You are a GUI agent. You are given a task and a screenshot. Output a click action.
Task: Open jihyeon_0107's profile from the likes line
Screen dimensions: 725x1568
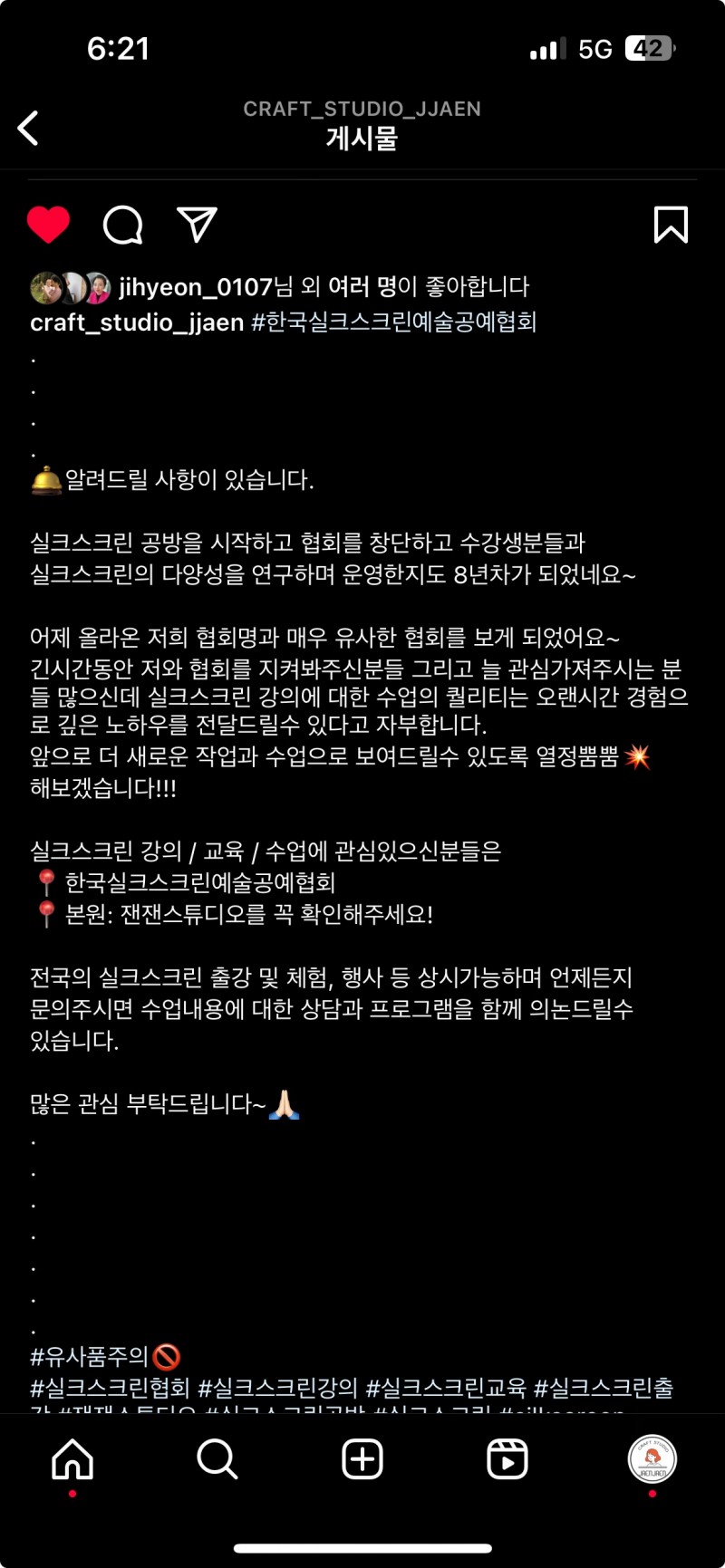[195, 287]
